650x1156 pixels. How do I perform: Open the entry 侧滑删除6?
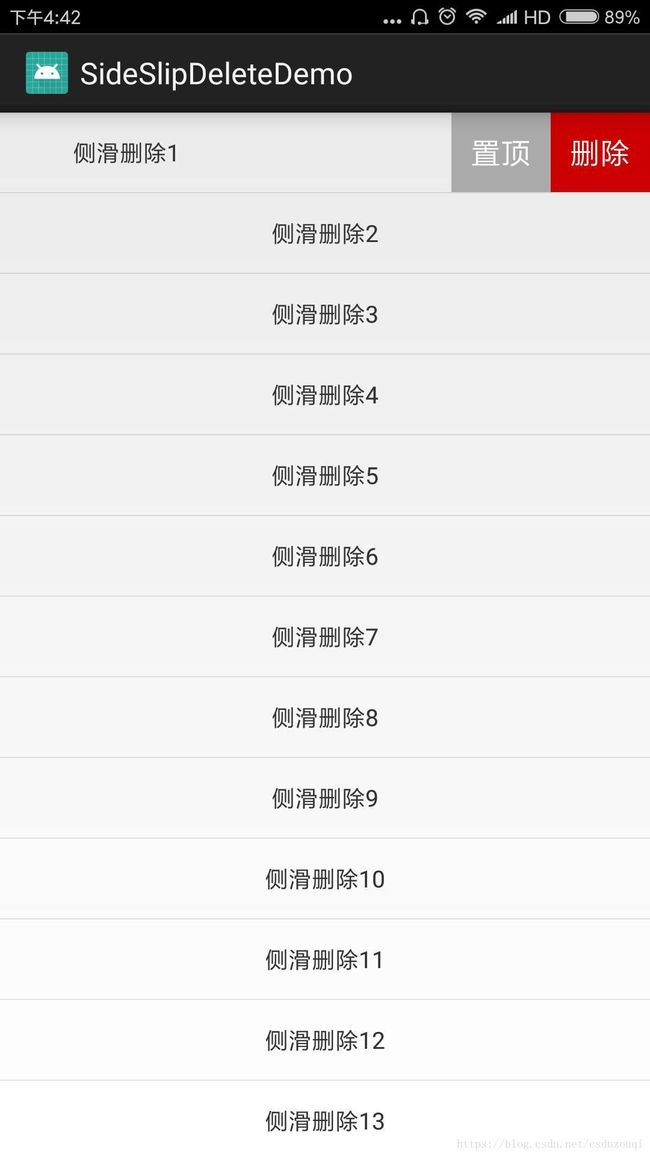[x=325, y=557]
